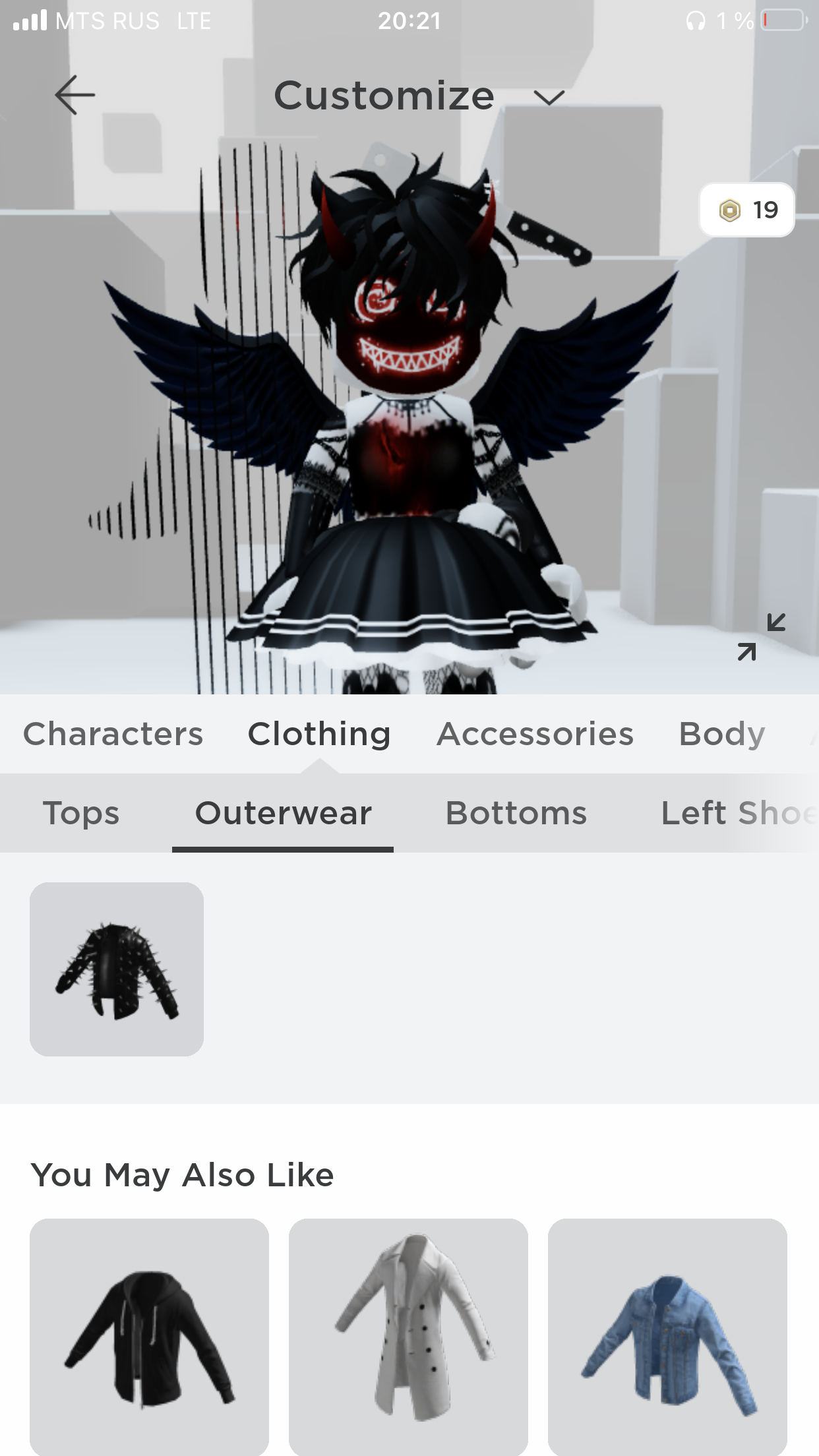Open the recommended black hoodie
The height and width of the screenshot is (1456, 819).
coord(149,1337)
